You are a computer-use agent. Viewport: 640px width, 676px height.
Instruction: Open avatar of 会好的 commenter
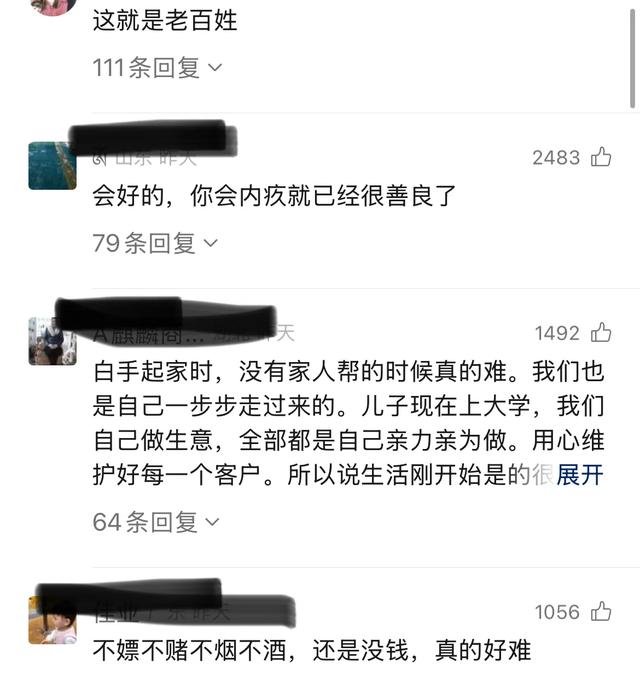pos(52,165)
